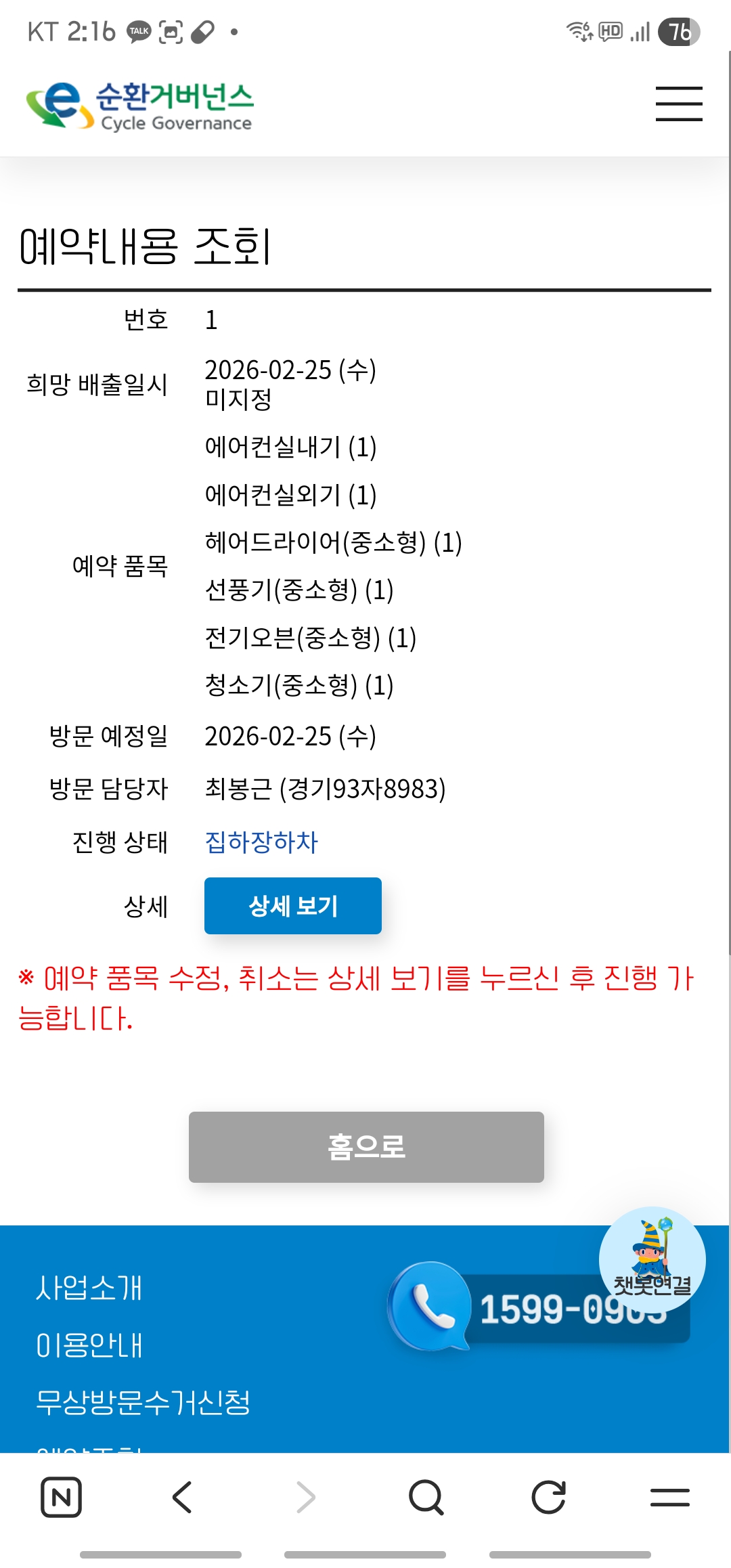Viewport: 731px width, 1568px height.
Task: Open 사업소개 footer link
Action: coord(89,1287)
